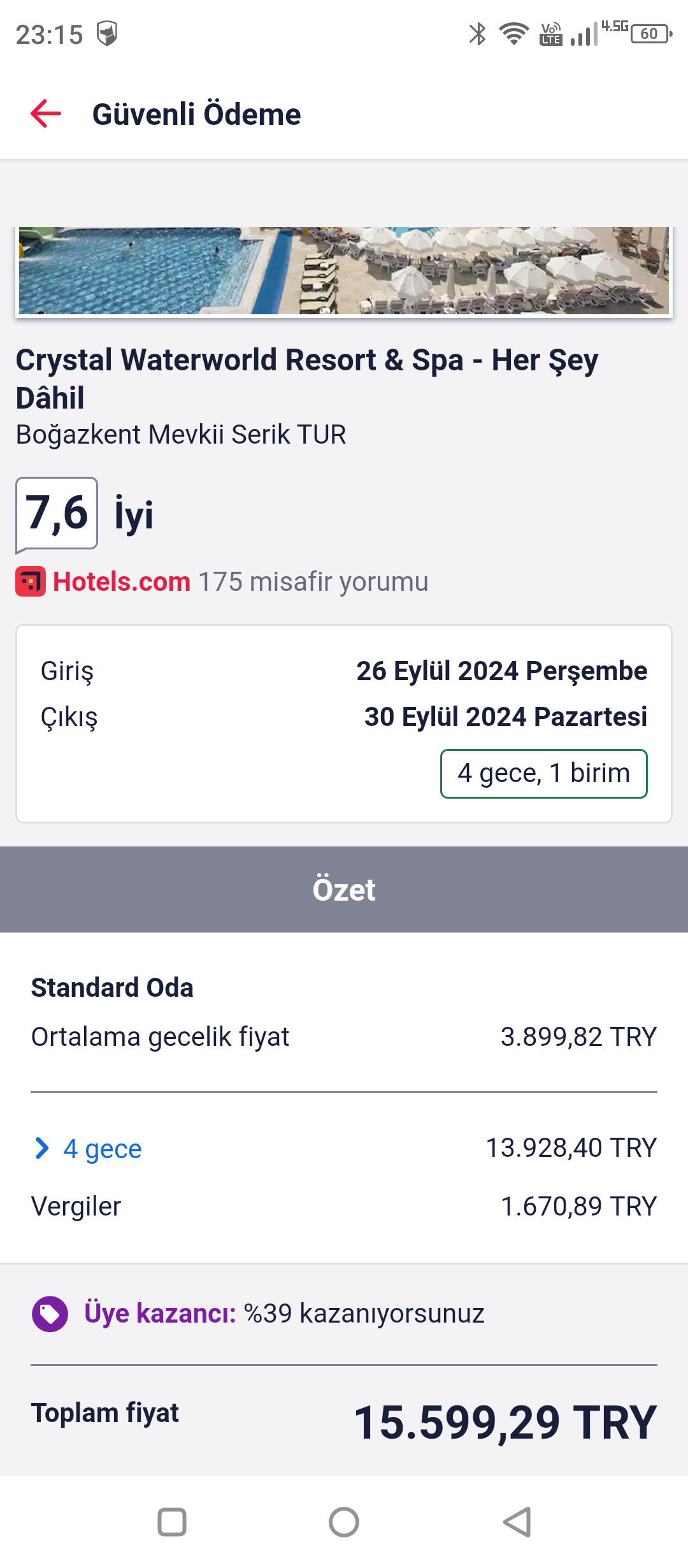The width and height of the screenshot is (688, 1568).
Task: Open the recent apps view
Action: tap(172, 1522)
